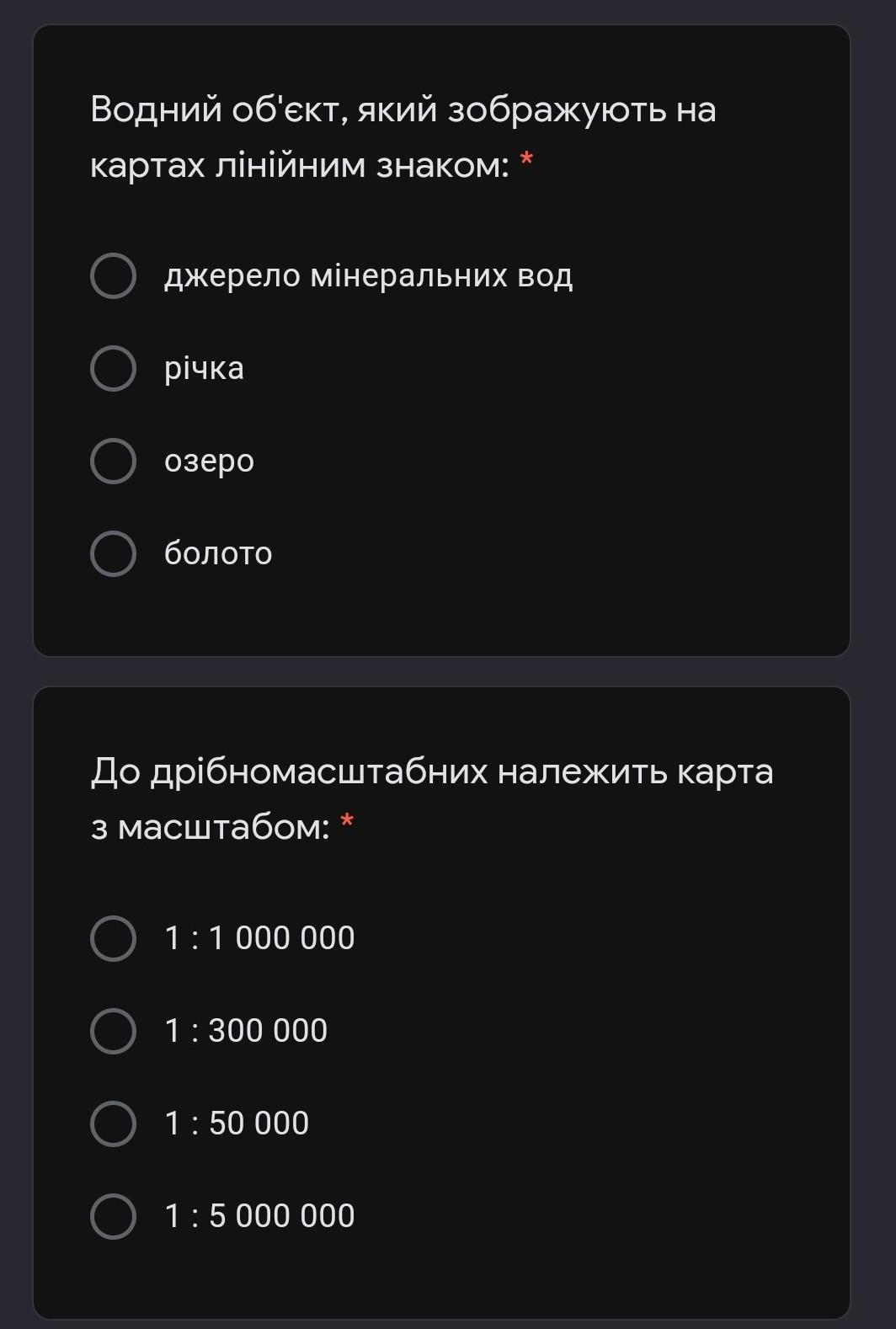The width and height of the screenshot is (896, 1329).
Task: Choose the 1 : 300 000 option
Action: coord(113,1031)
